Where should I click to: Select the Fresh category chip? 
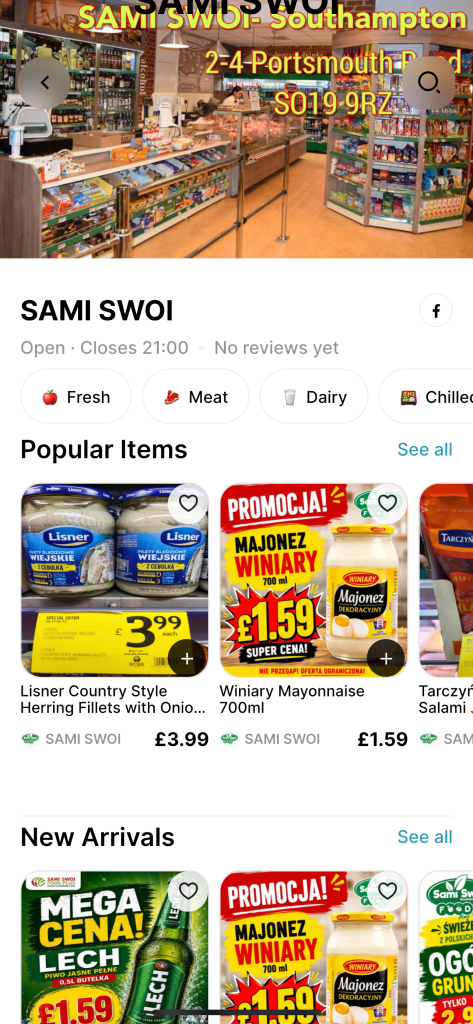76,396
